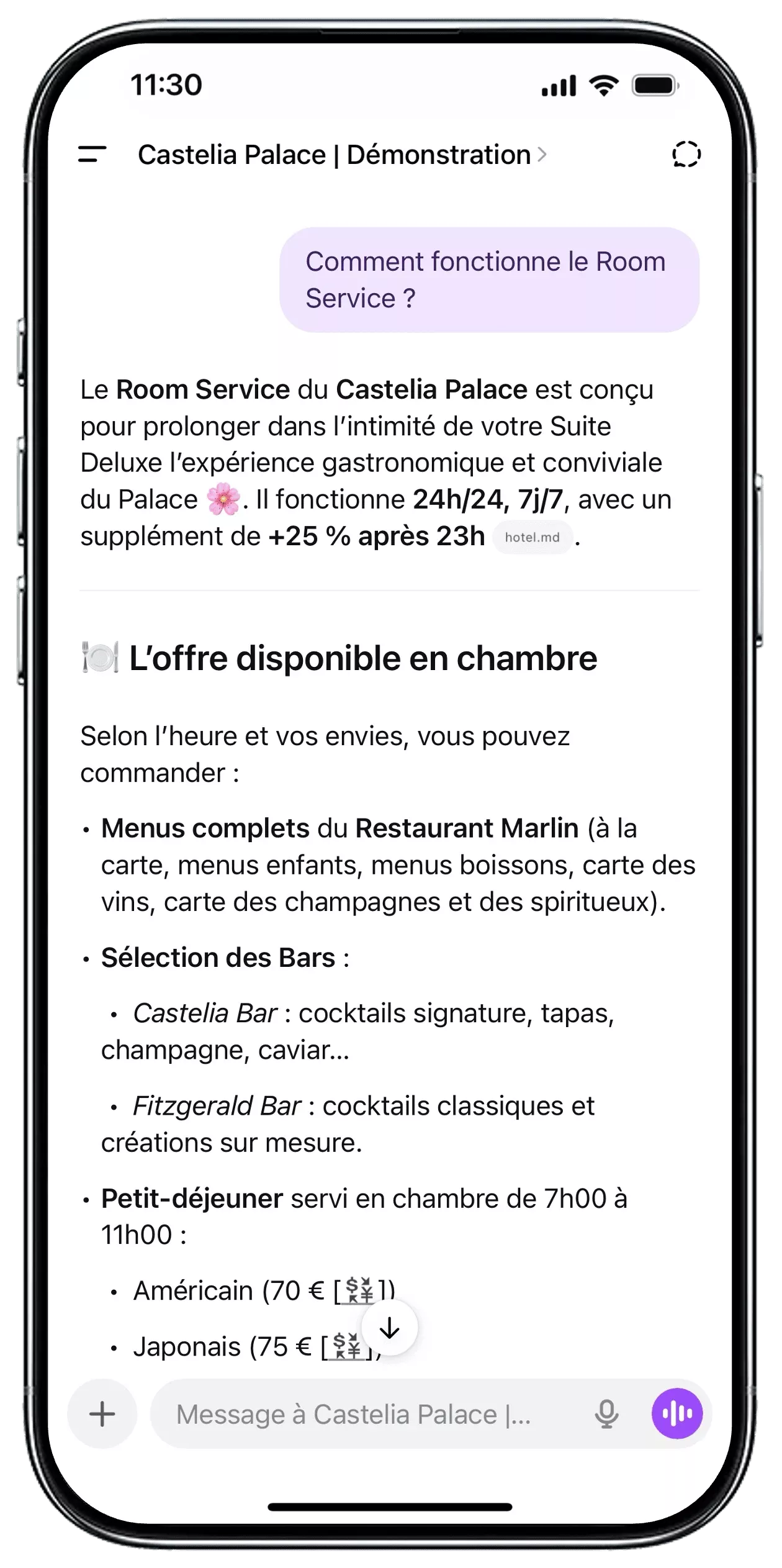Launch voice mode with the purple button

tap(676, 1414)
